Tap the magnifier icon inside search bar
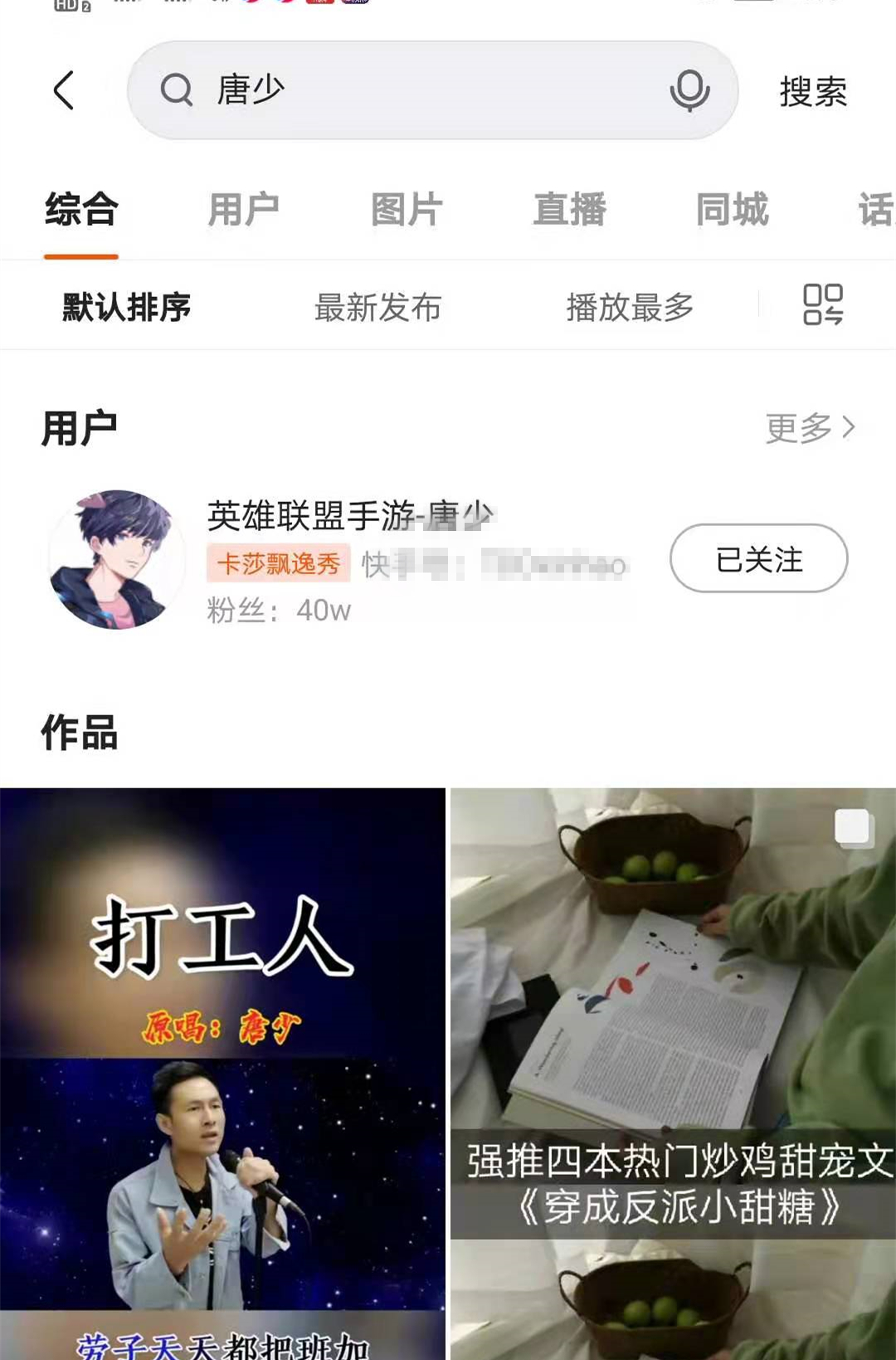The image size is (896, 1360). coord(175,91)
